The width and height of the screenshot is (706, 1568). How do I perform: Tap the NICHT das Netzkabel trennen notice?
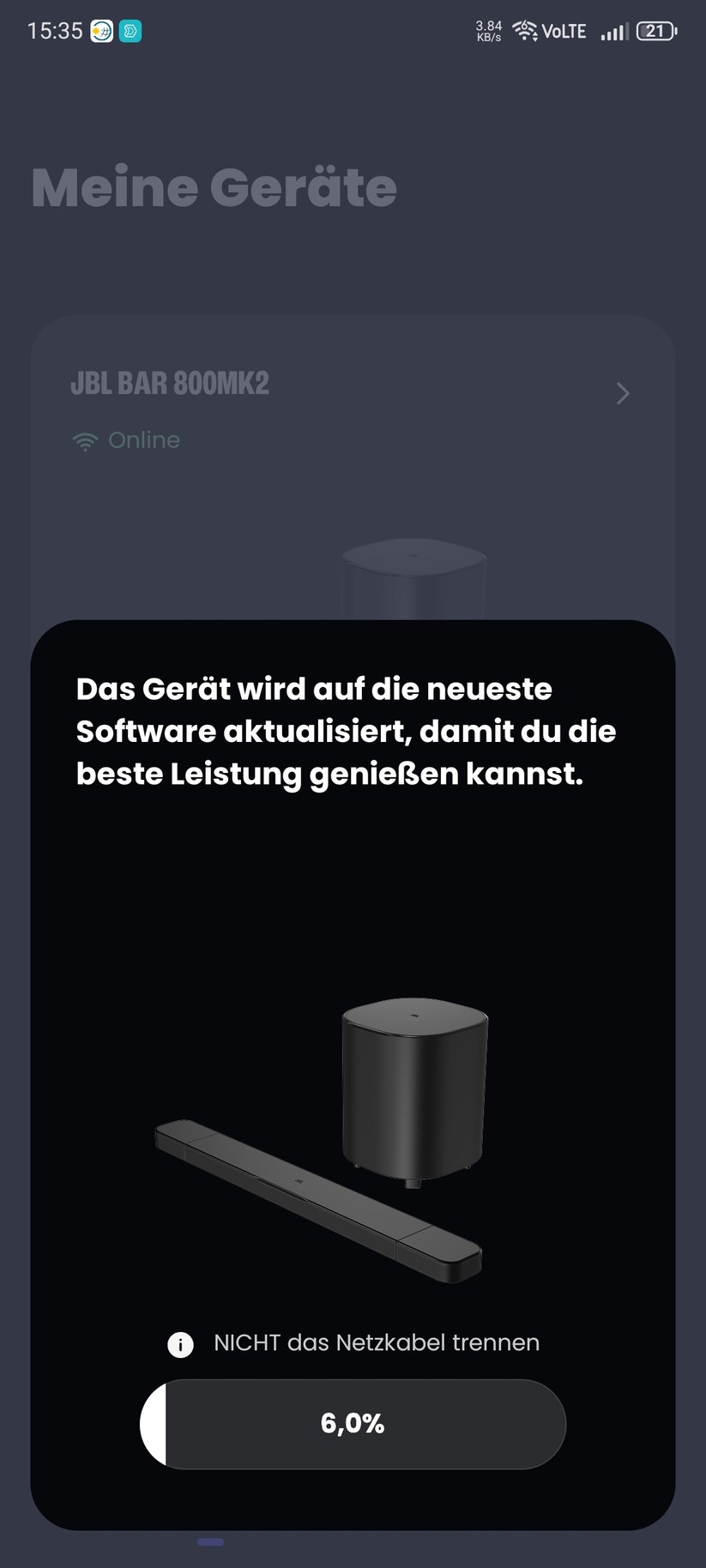click(375, 1343)
